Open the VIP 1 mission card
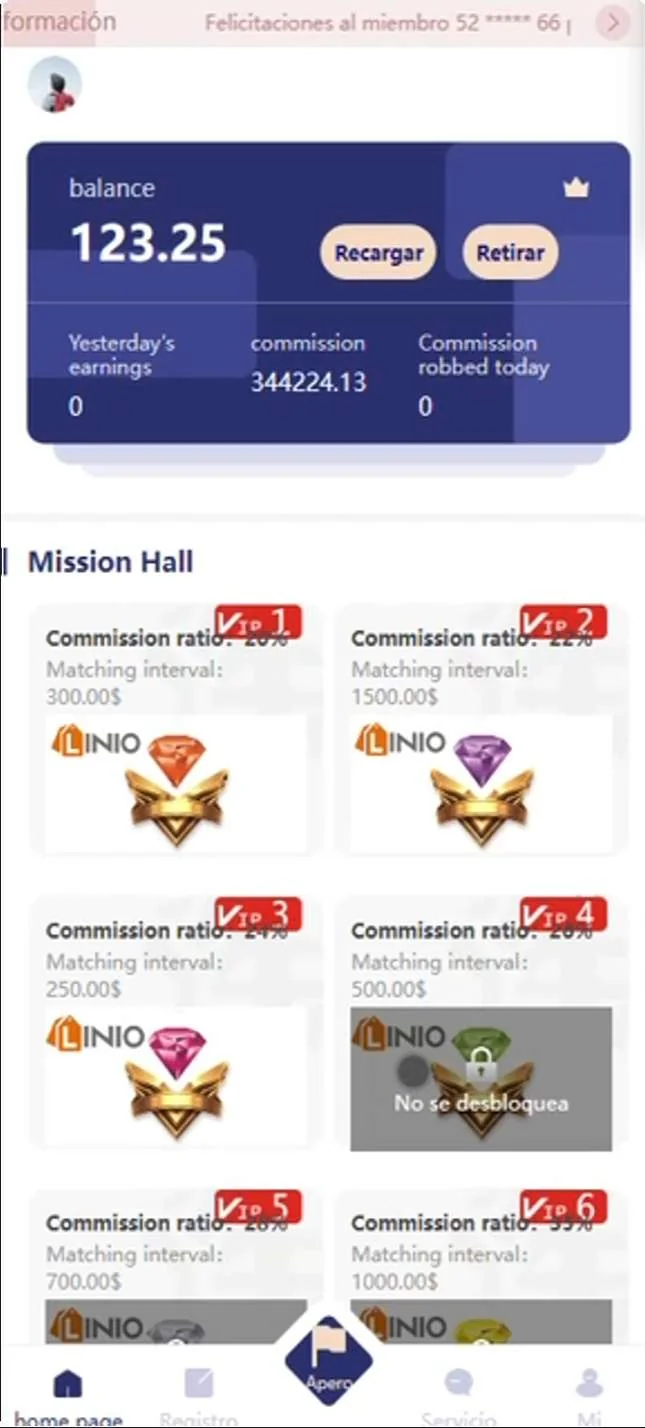645x1428 pixels. point(176,730)
